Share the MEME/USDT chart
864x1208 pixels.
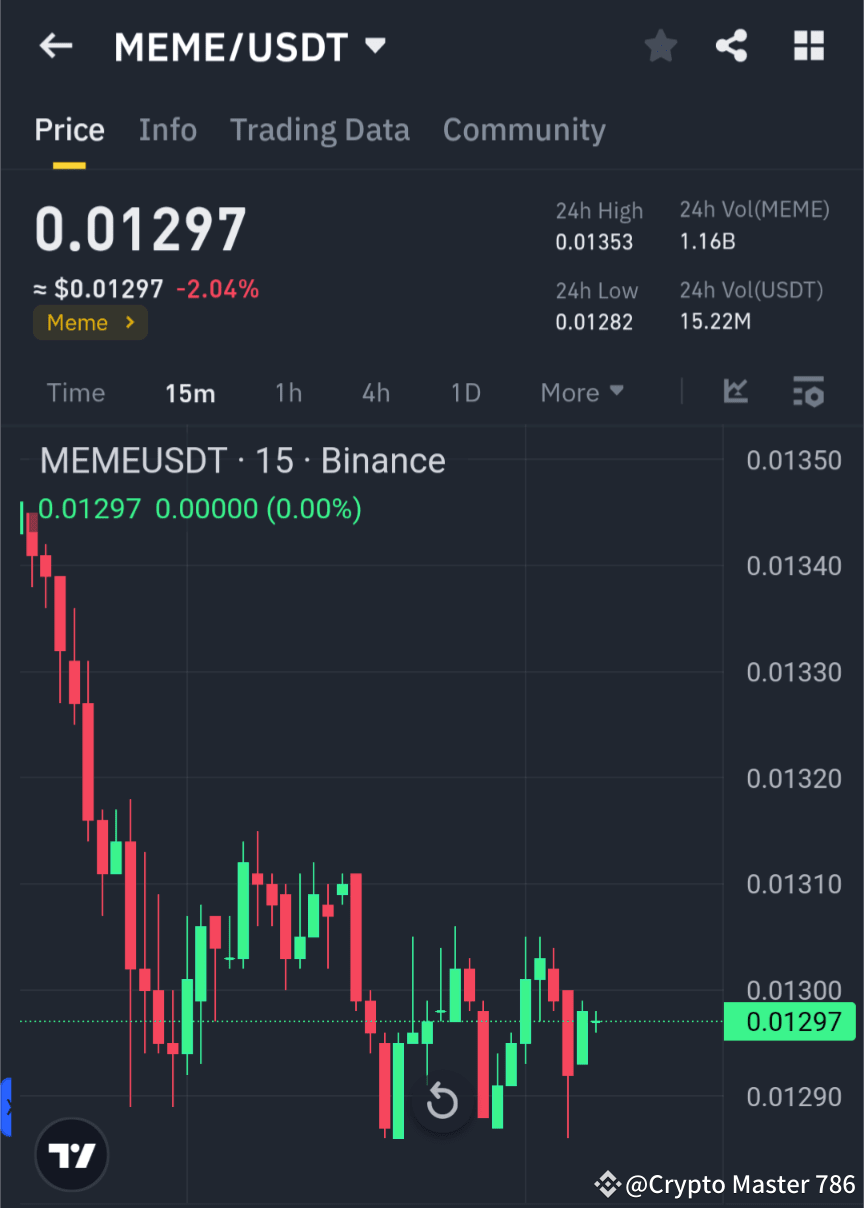click(x=732, y=45)
